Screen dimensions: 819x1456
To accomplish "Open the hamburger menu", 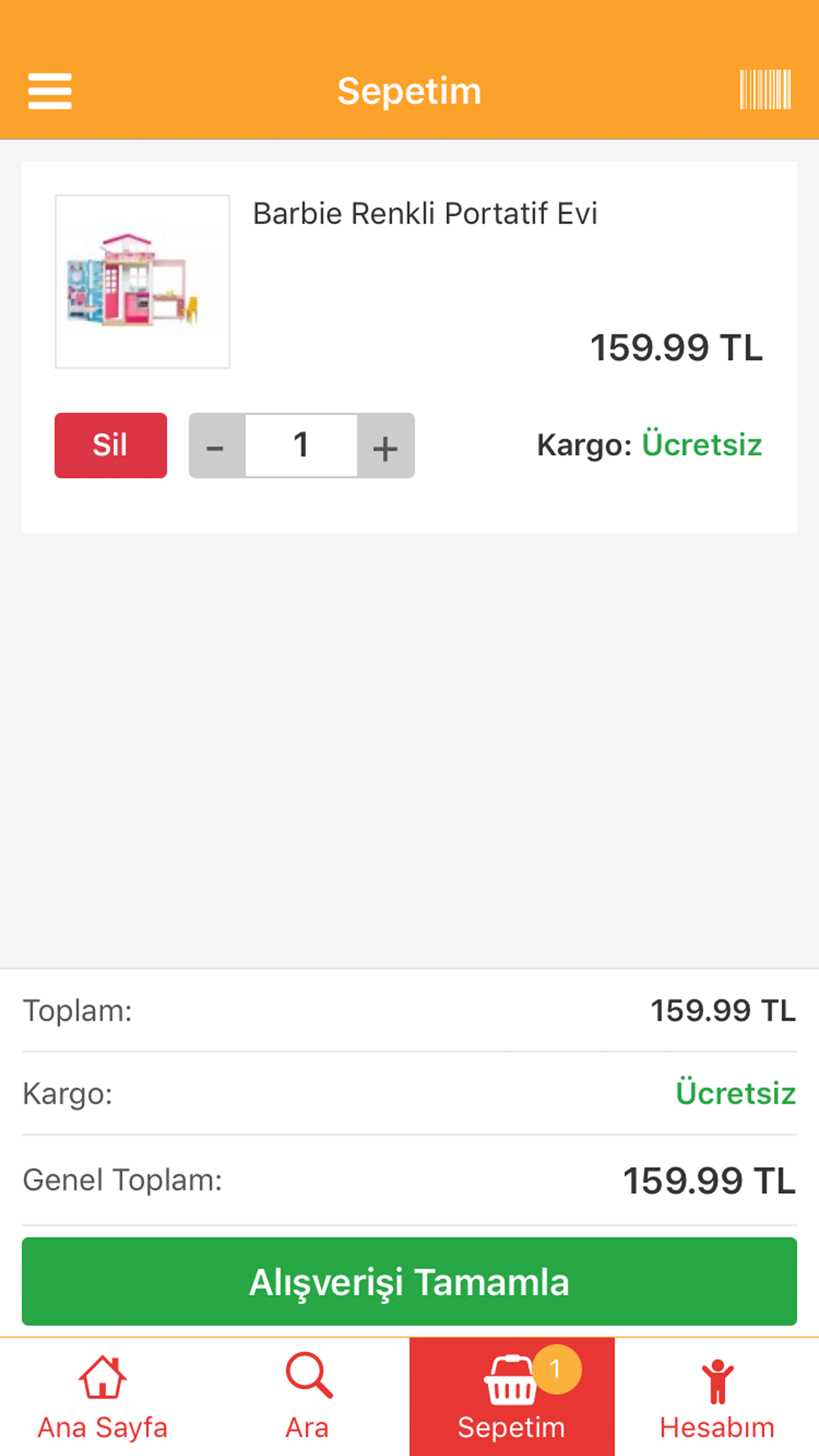I will tap(49, 91).
